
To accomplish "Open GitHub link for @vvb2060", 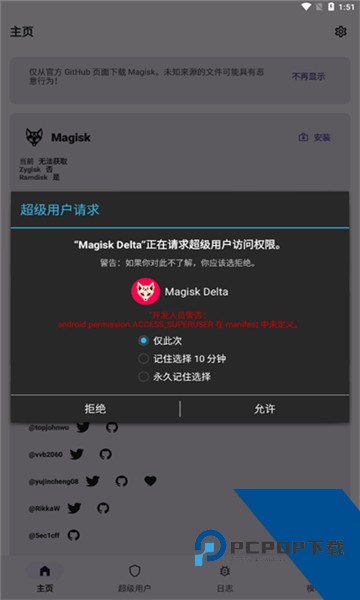I will pos(105,454).
